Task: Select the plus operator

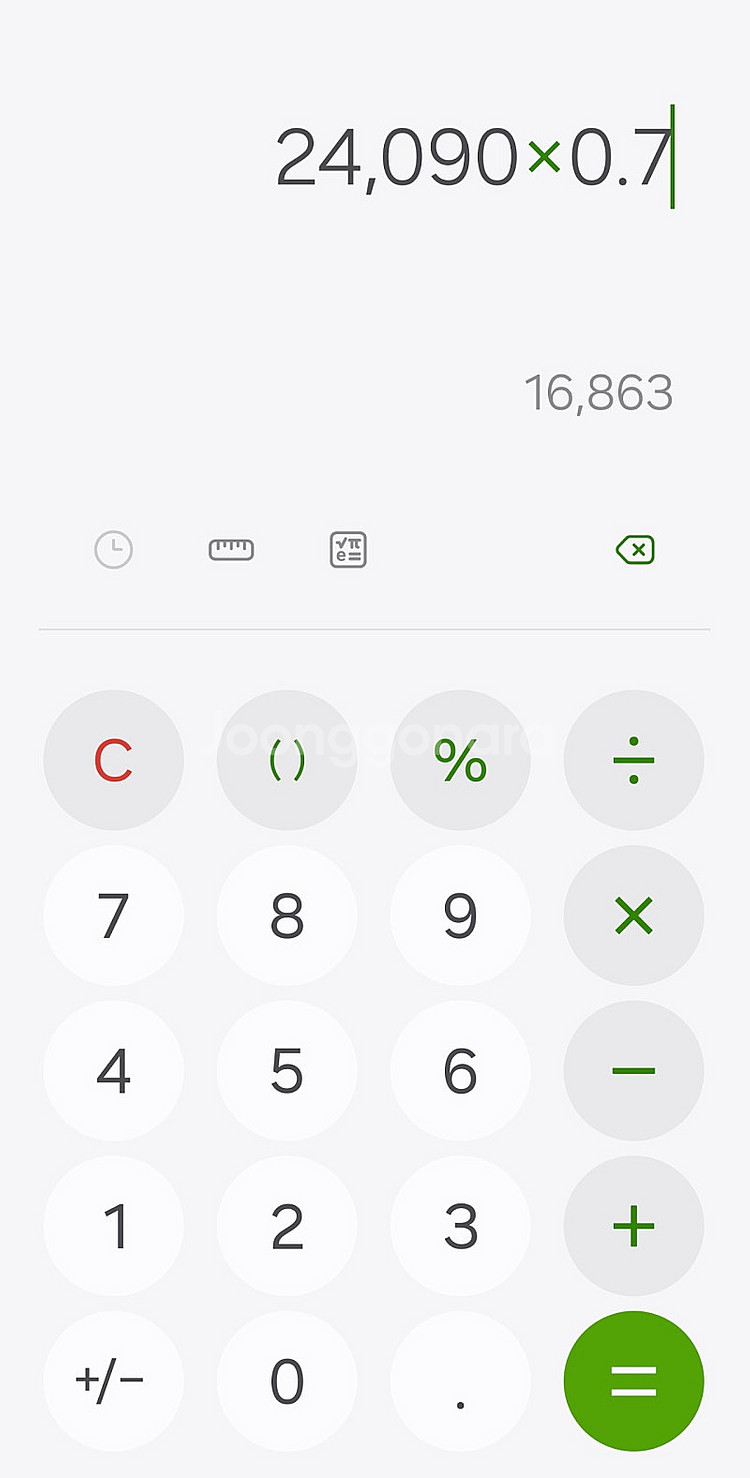Action: pyautogui.click(x=634, y=1226)
